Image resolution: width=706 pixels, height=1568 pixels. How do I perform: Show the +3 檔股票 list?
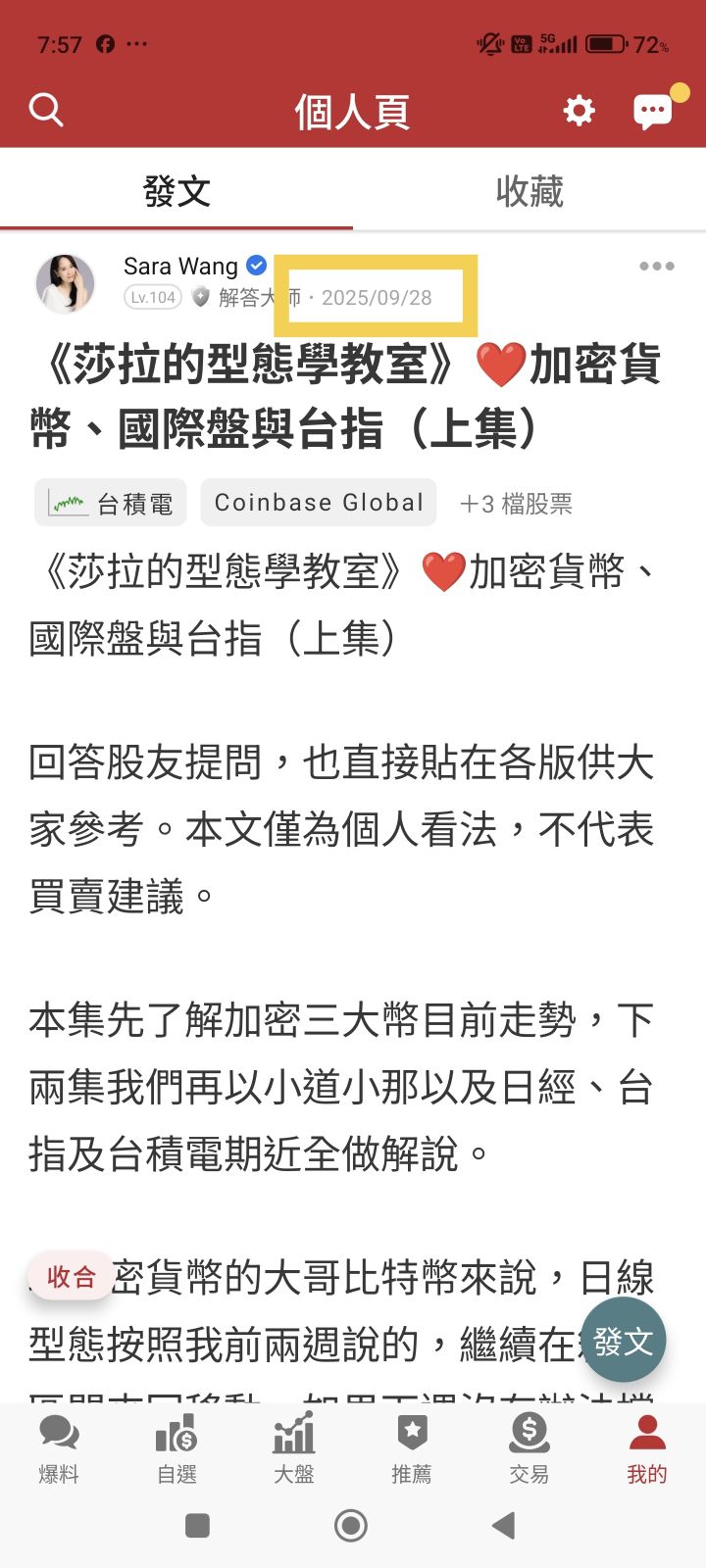pos(516,504)
